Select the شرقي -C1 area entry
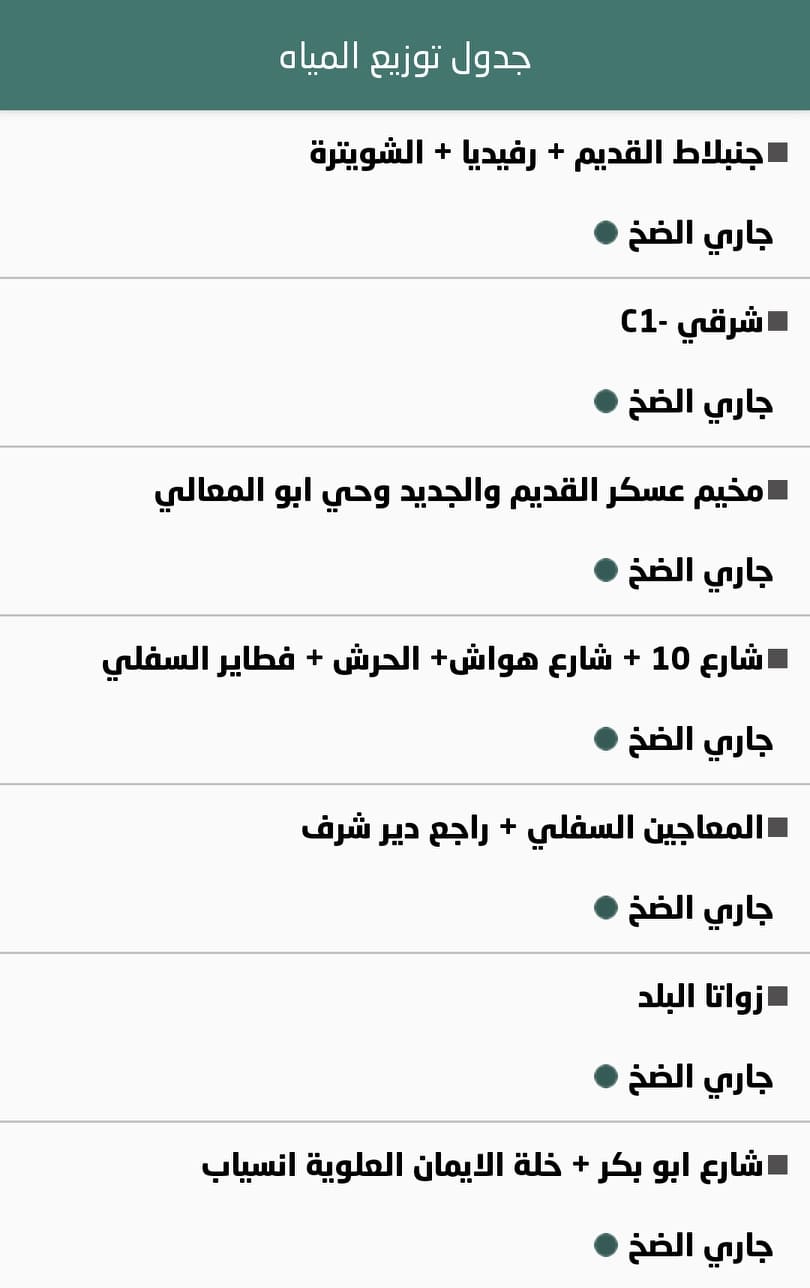 pos(692,322)
